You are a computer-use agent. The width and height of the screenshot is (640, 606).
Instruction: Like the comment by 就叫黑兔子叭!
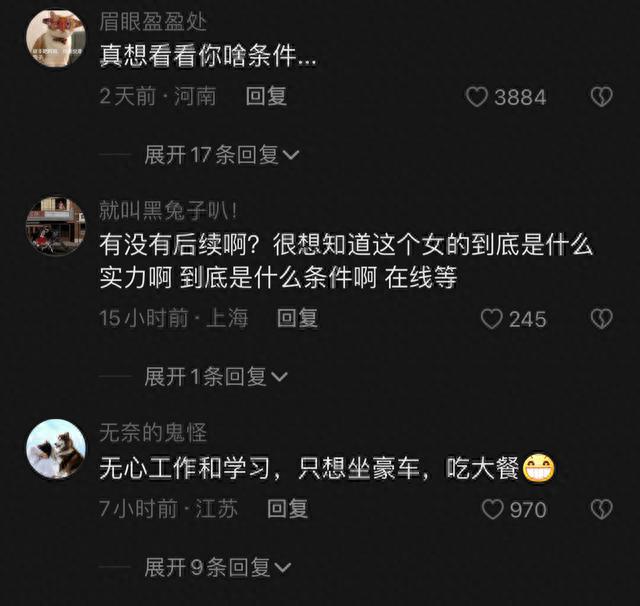pyautogui.click(x=491, y=319)
